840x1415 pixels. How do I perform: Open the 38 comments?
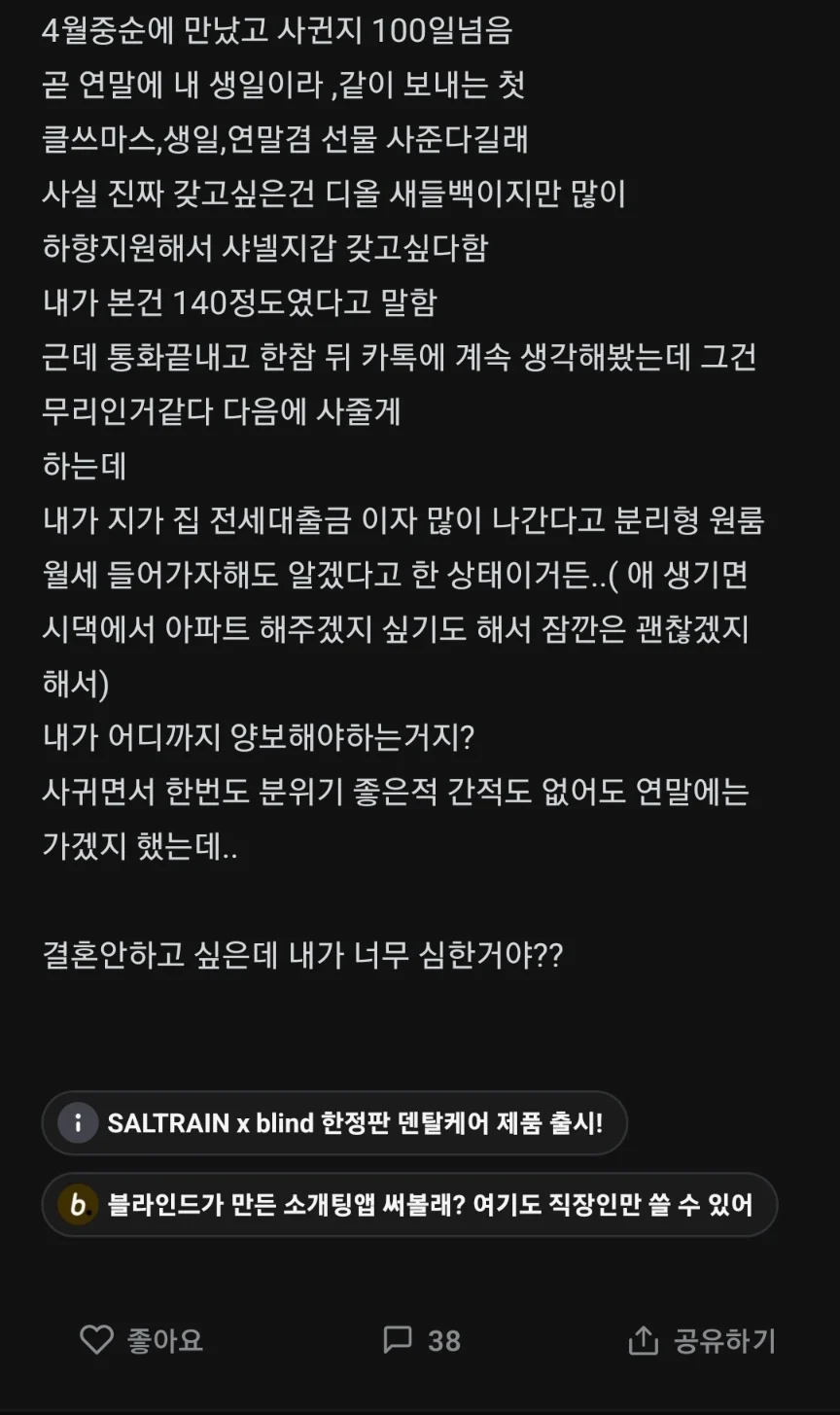[x=421, y=1340]
